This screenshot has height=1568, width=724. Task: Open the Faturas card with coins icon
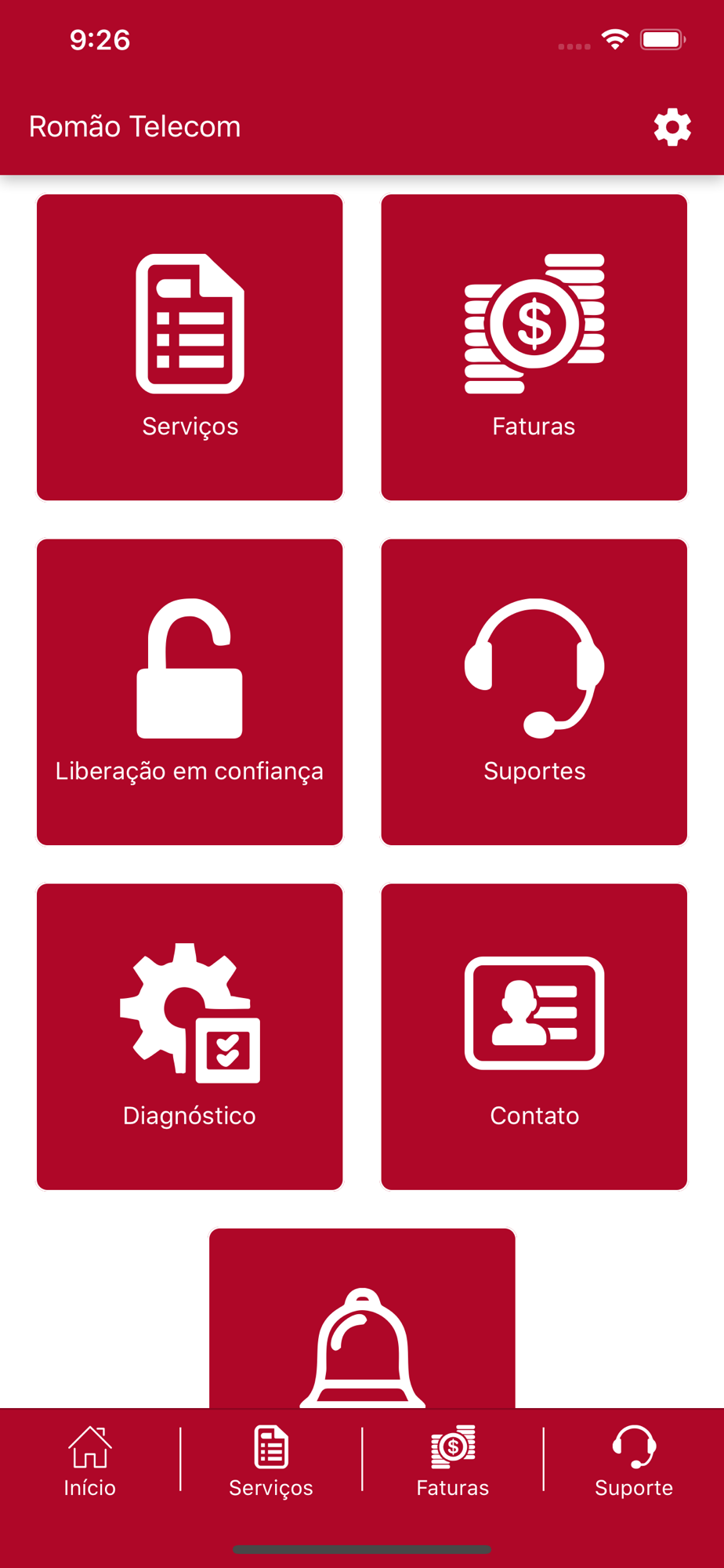[534, 347]
